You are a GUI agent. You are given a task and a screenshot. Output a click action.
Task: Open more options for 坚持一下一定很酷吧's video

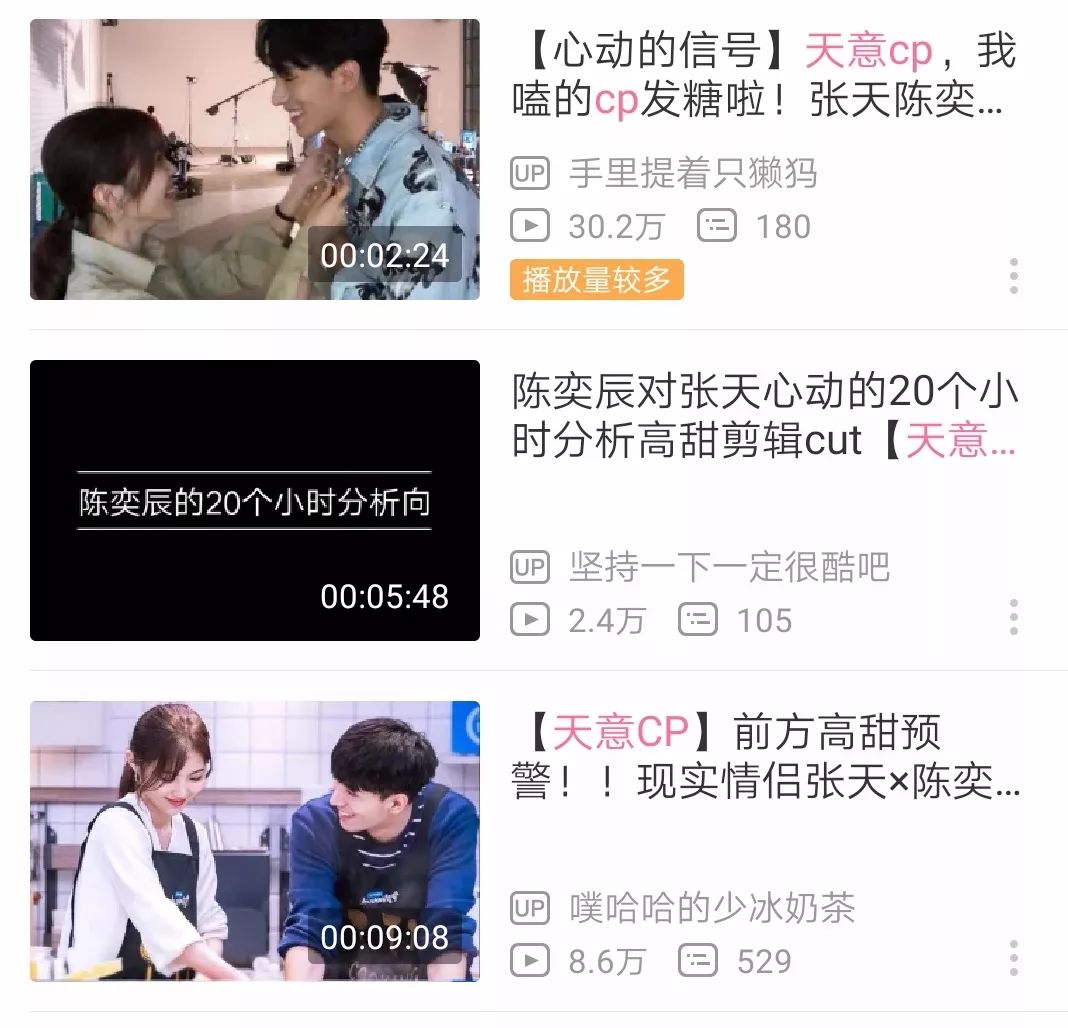[x=1013, y=617]
